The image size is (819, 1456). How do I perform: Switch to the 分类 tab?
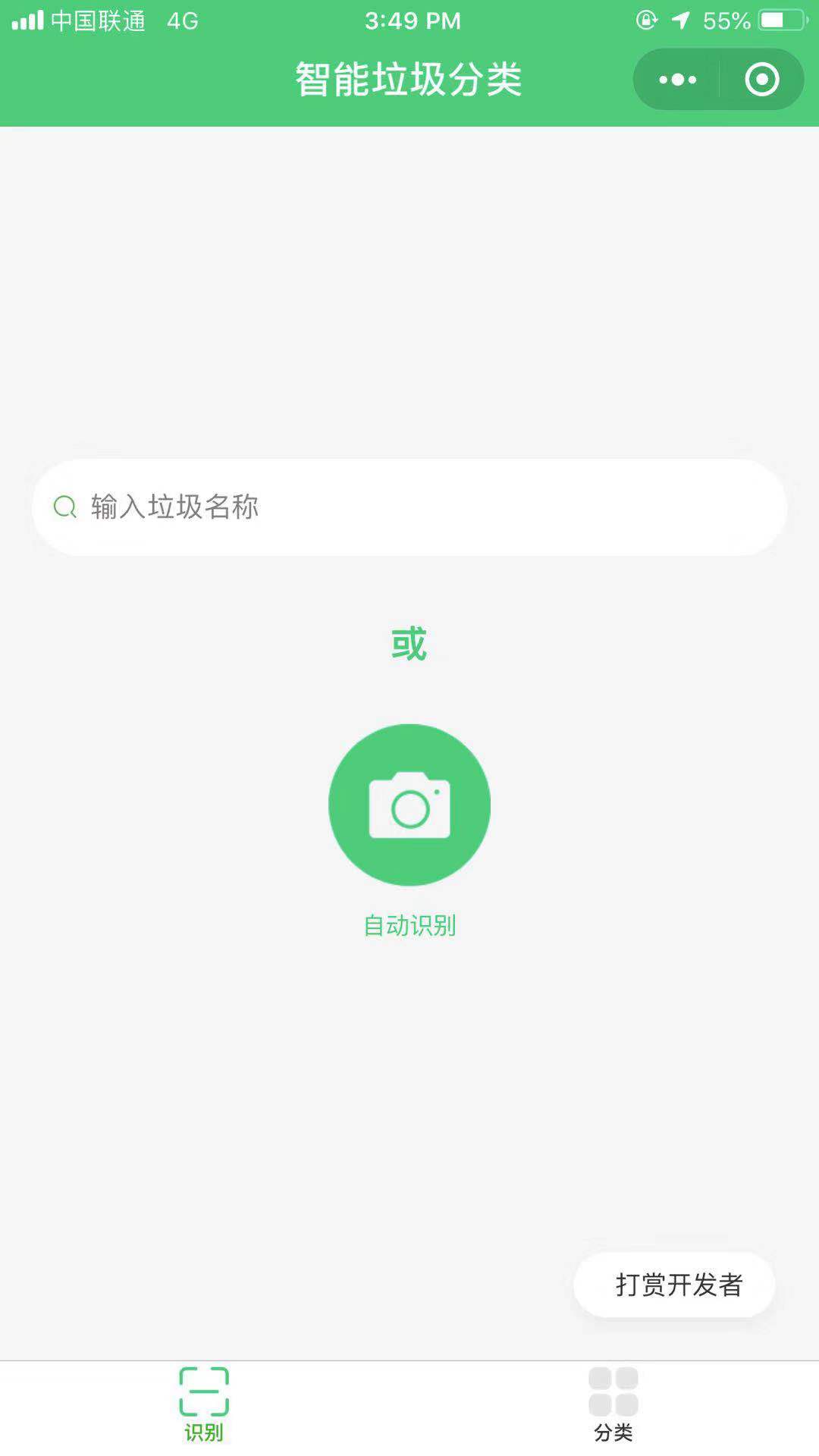pyautogui.click(x=613, y=1405)
